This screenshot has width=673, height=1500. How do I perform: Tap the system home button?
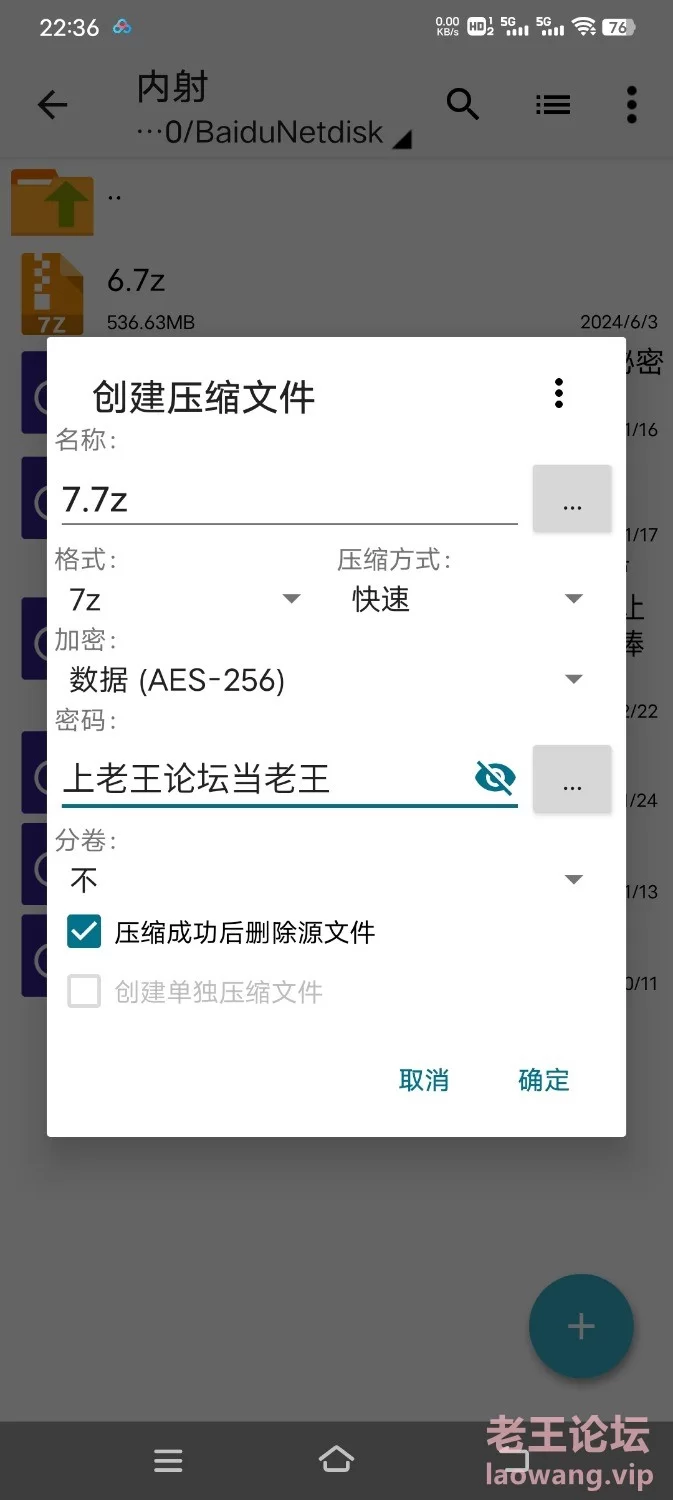[336, 1460]
